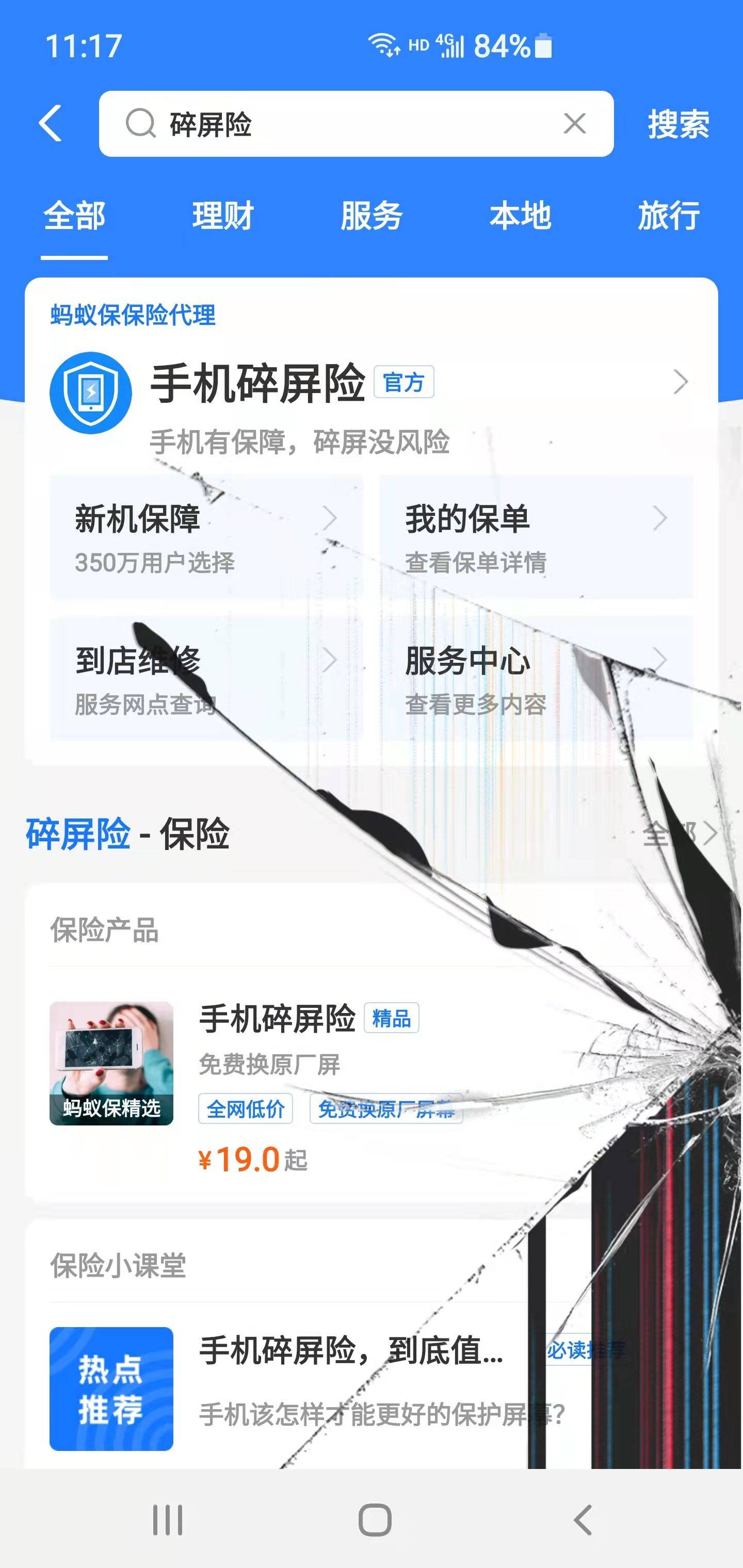Tap the 搜索 button
This screenshot has height=1568, width=743.
(678, 125)
